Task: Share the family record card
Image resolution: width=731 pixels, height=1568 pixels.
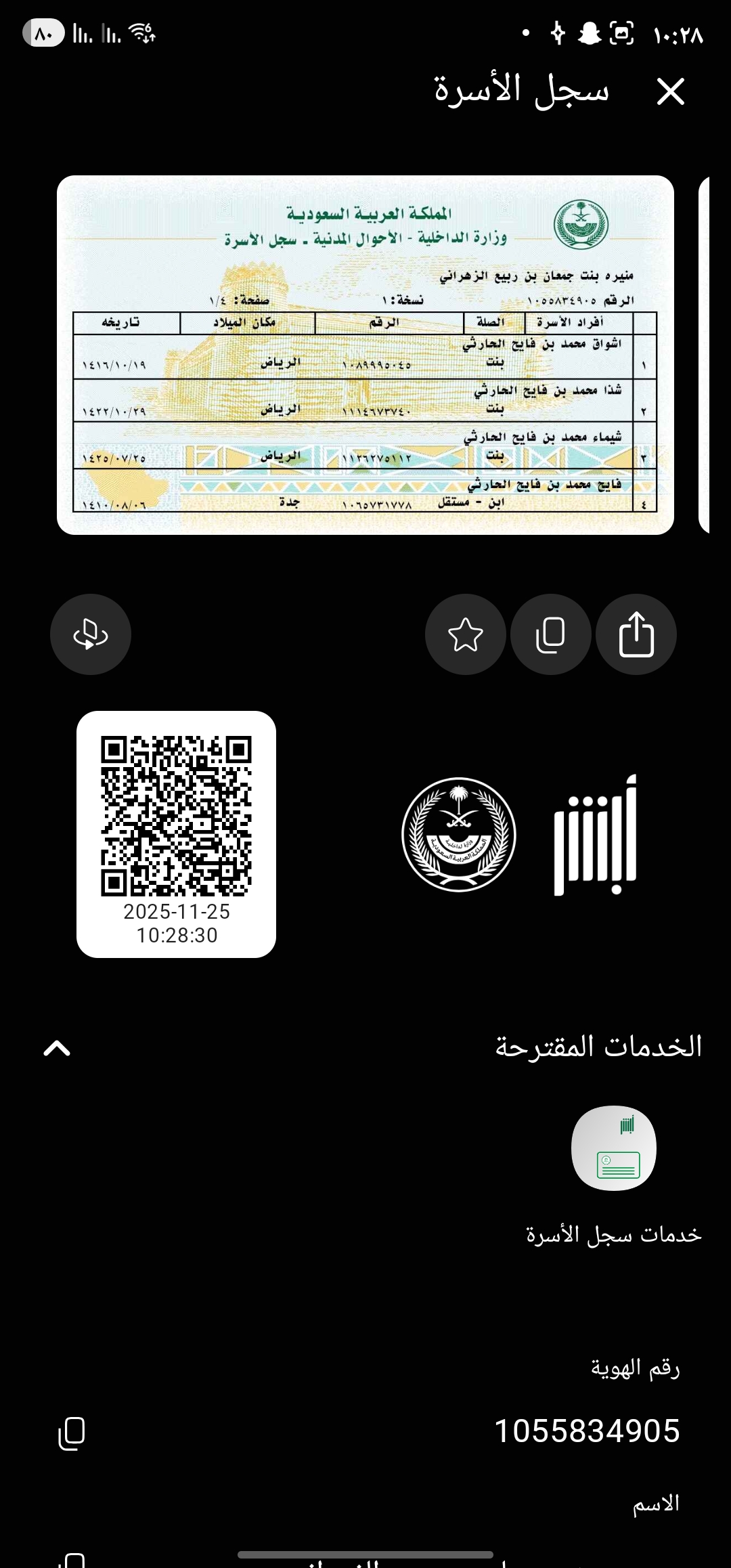Action: click(636, 634)
